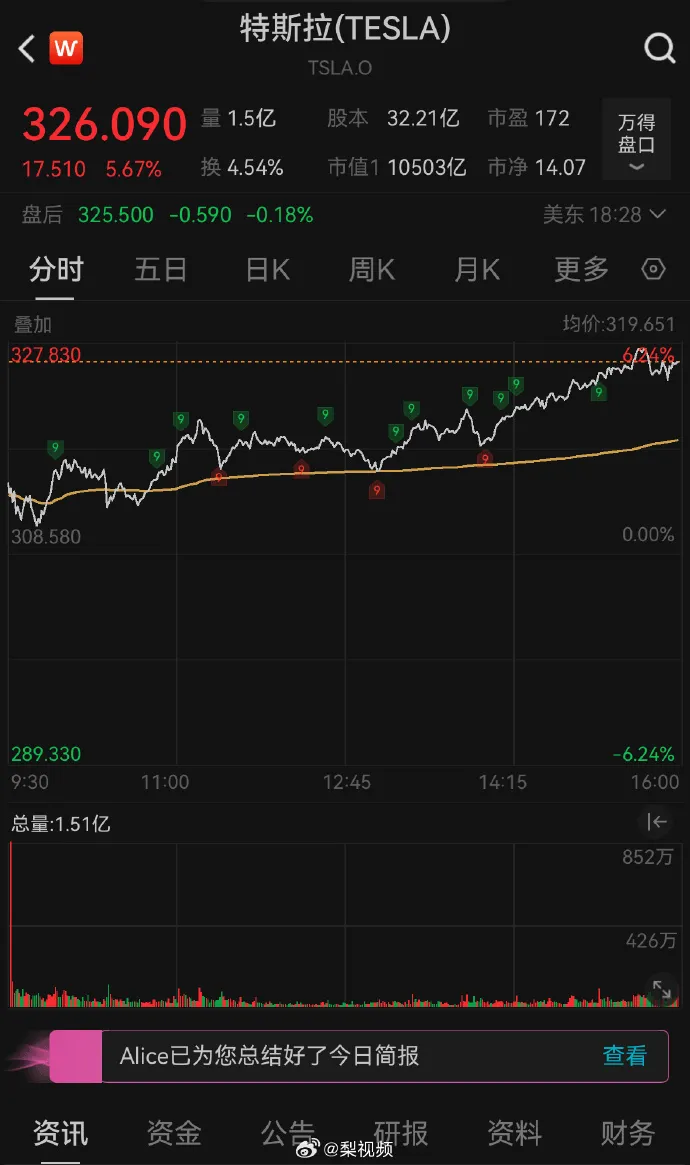Open the 研报 tab

pos(401,1133)
